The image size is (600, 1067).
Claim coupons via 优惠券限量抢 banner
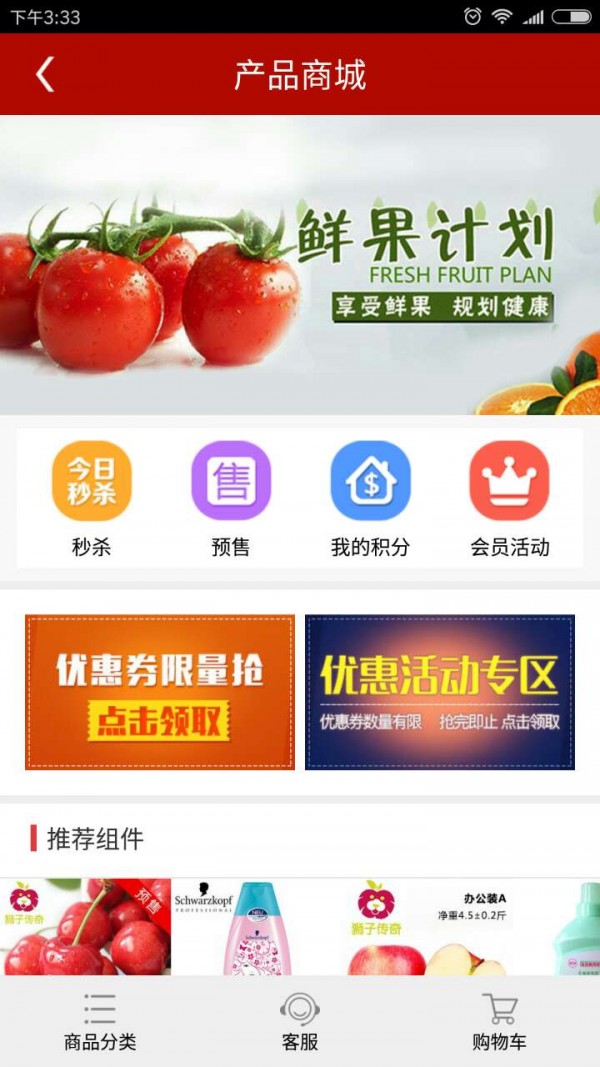(160, 692)
